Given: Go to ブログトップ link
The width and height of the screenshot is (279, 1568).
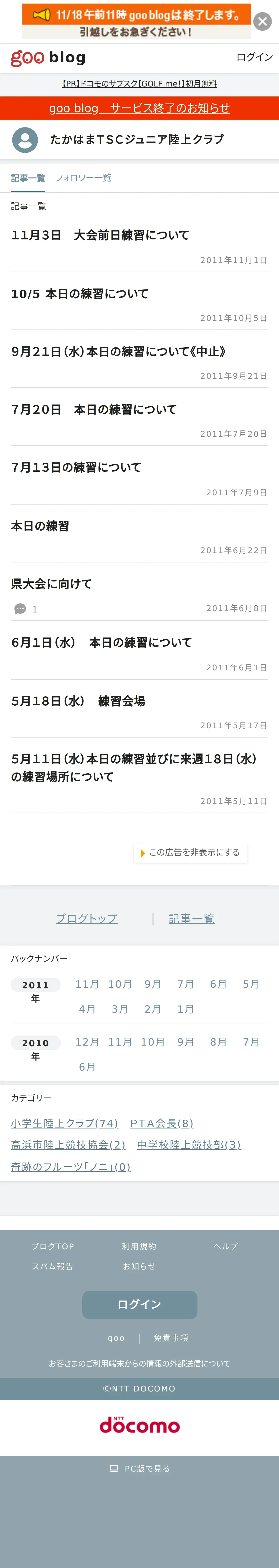Looking at the screenshot, I should coord(87,919).
